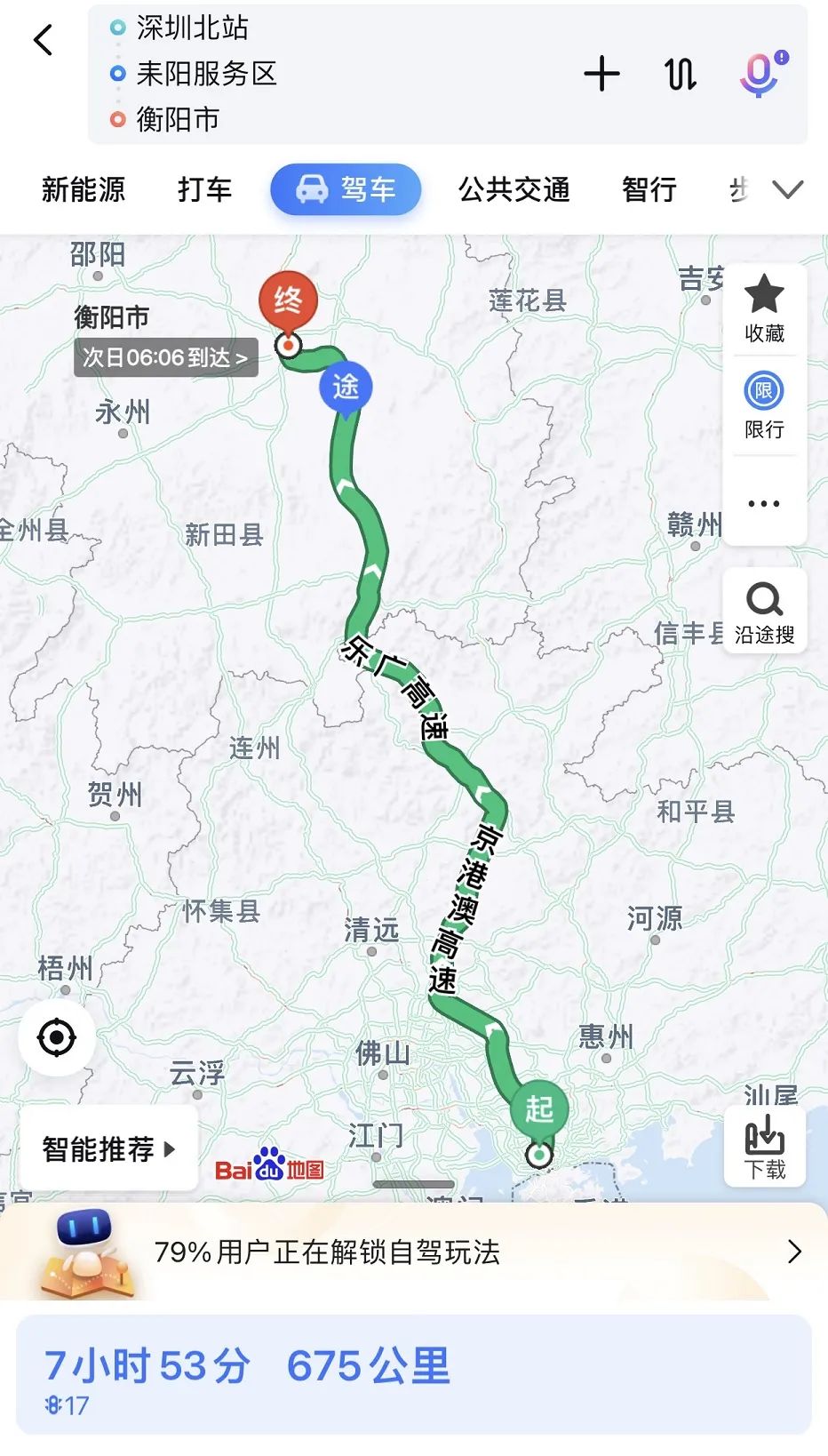Edit the waypoint 耒阳服务区

point(206,74)
